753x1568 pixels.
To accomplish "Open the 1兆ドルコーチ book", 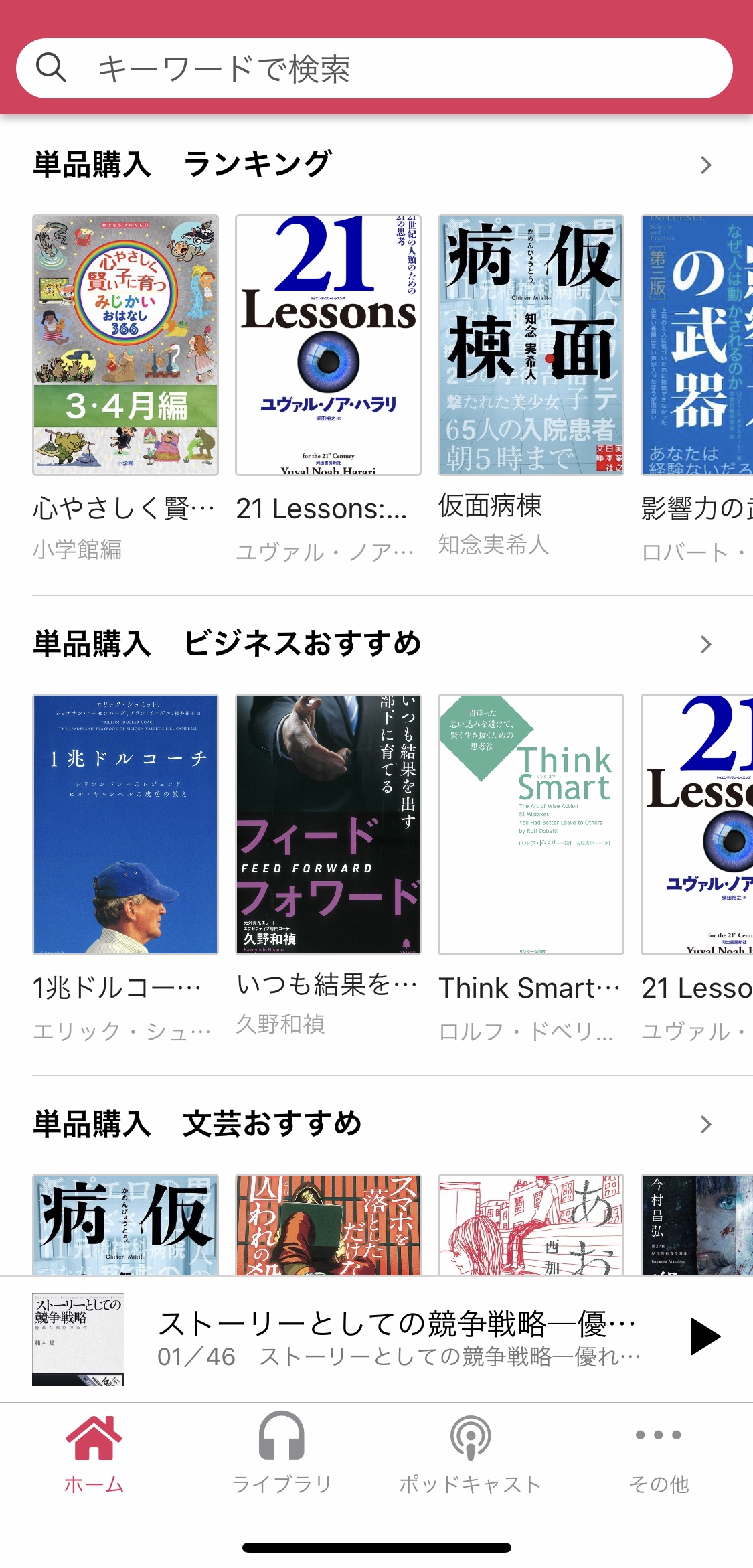I will 125,824.
